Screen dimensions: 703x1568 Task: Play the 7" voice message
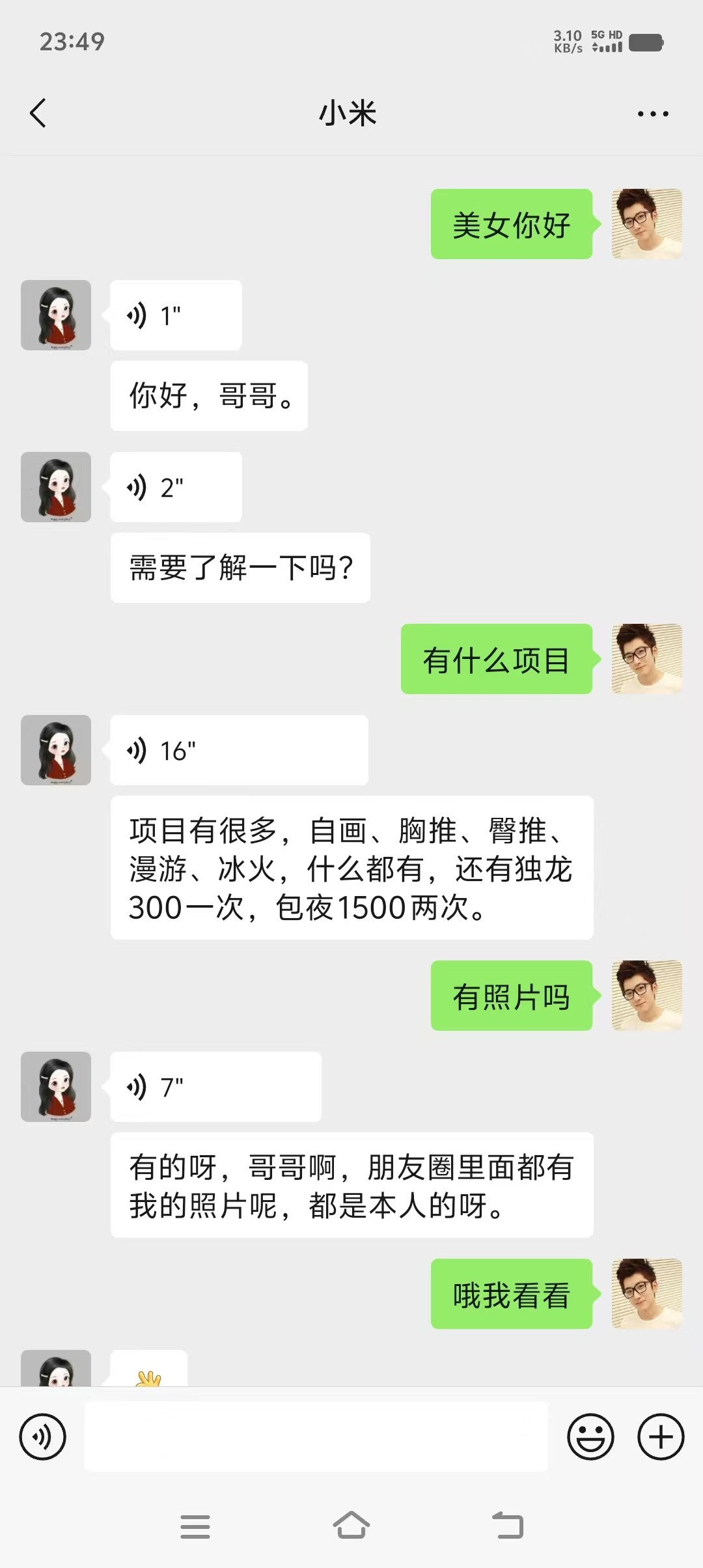click(x=215, y=1087)
